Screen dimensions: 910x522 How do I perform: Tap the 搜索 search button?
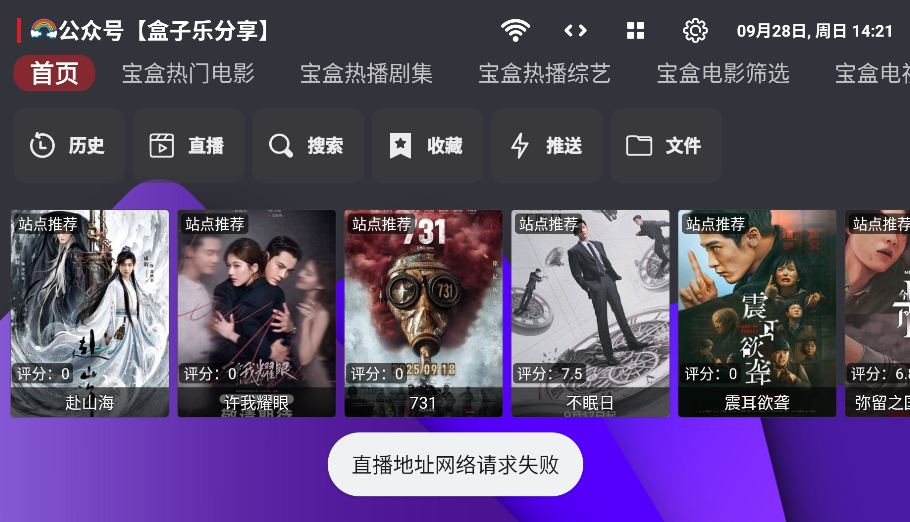tap(307, 146)
